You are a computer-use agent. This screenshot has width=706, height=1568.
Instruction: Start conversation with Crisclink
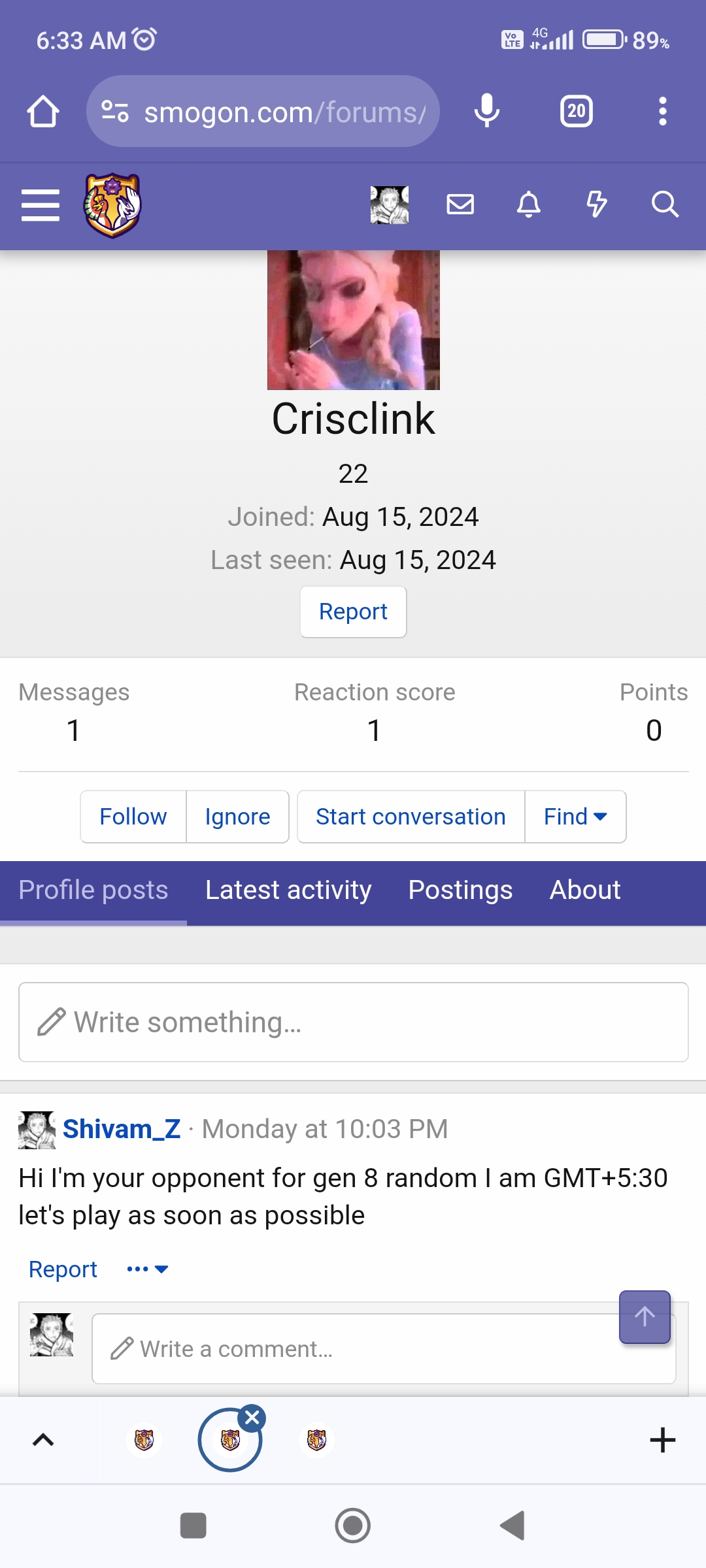pyautogui.click(x=411, y=817)
